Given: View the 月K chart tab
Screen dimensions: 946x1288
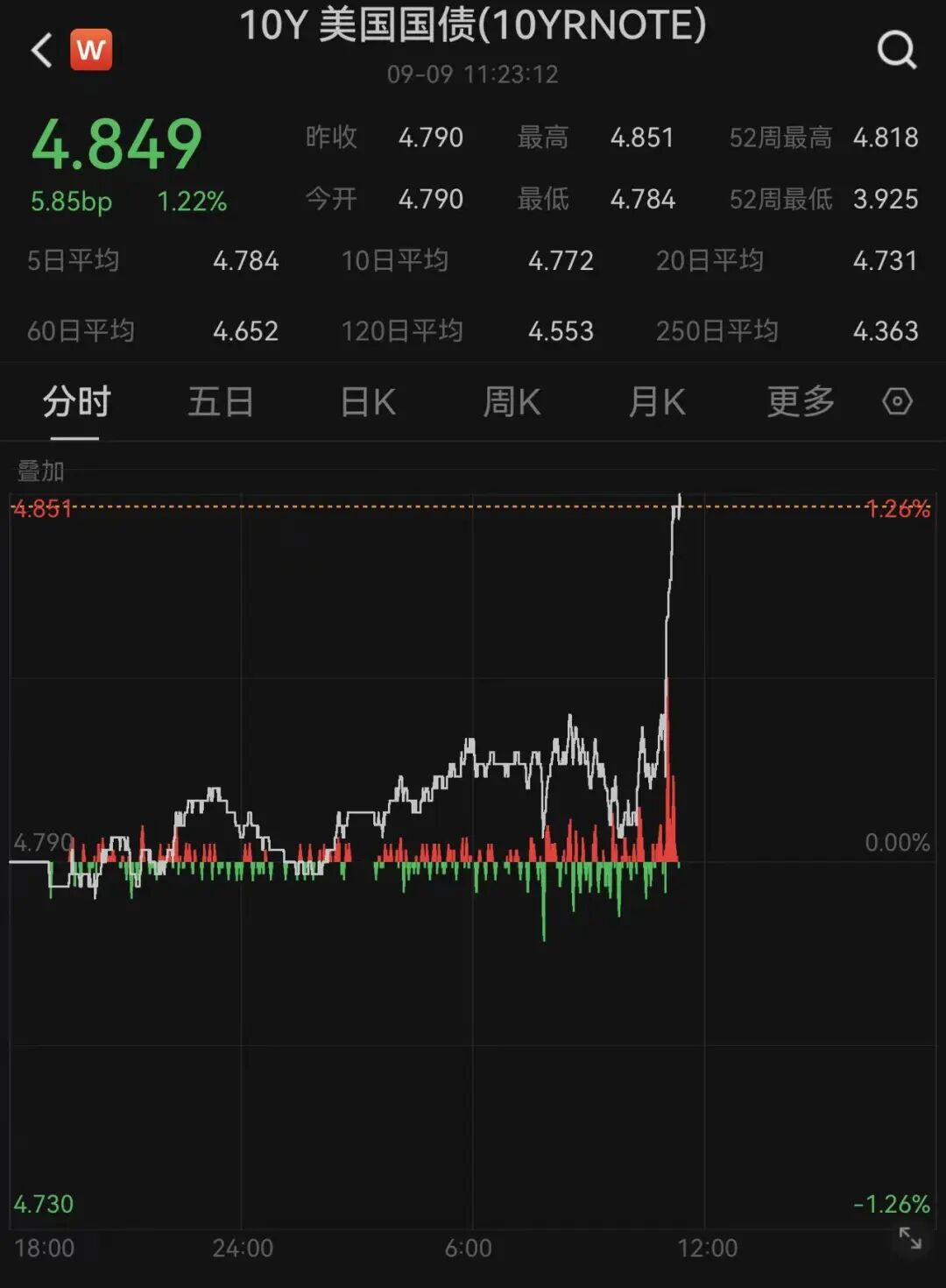Looking at the screenshot, I should coord(657,402).
